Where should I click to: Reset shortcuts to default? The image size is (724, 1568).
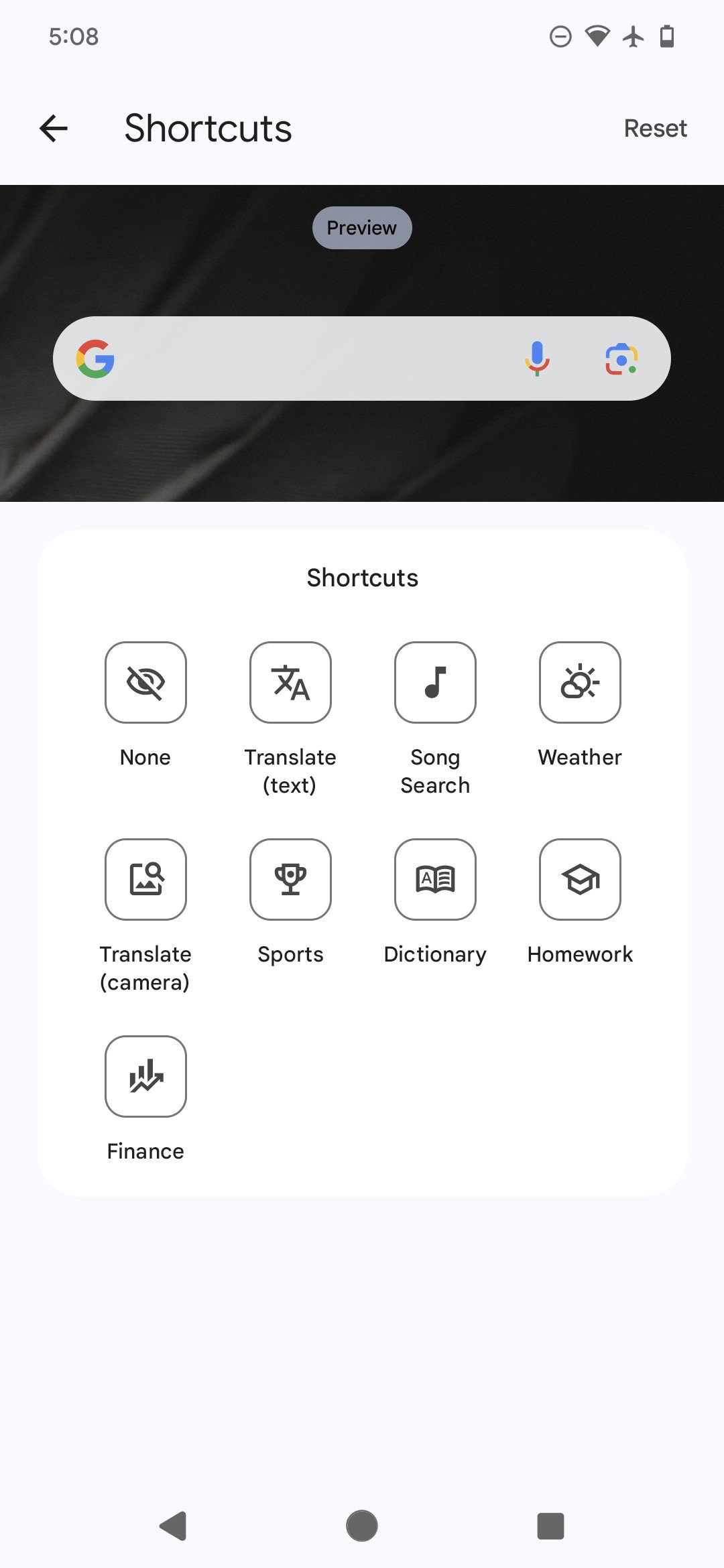(655, 128)
